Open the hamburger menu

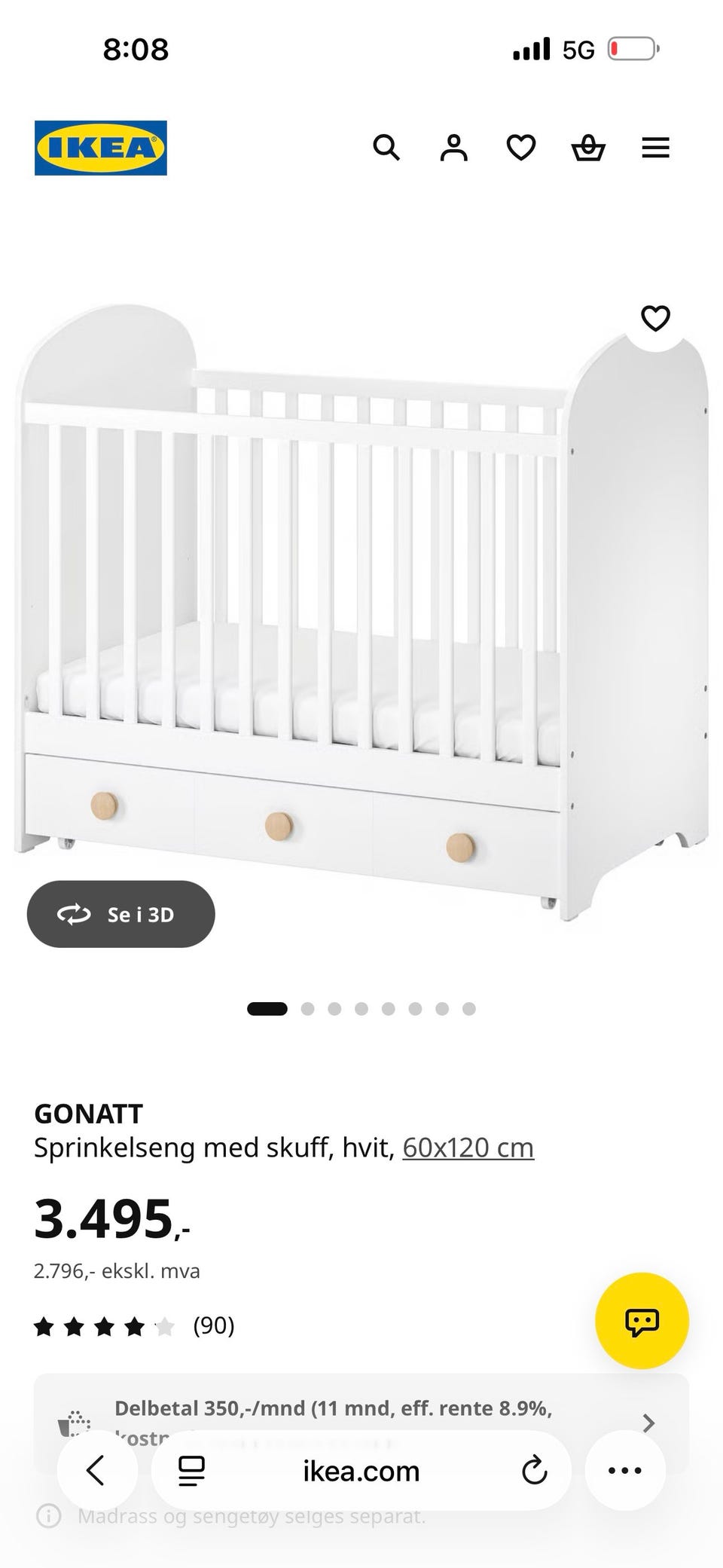pyautogui.click(x=655, y=148)
